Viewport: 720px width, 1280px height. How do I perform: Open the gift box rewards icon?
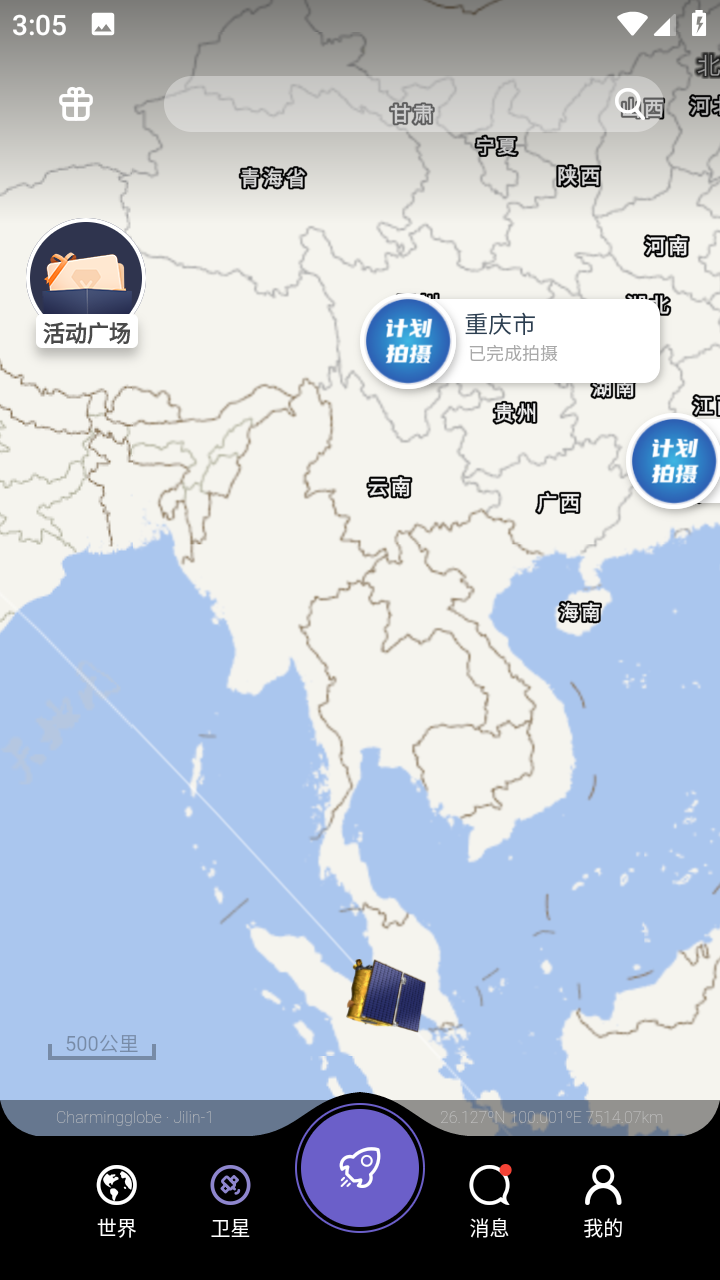pyautogui.click(x=75, y=104)
